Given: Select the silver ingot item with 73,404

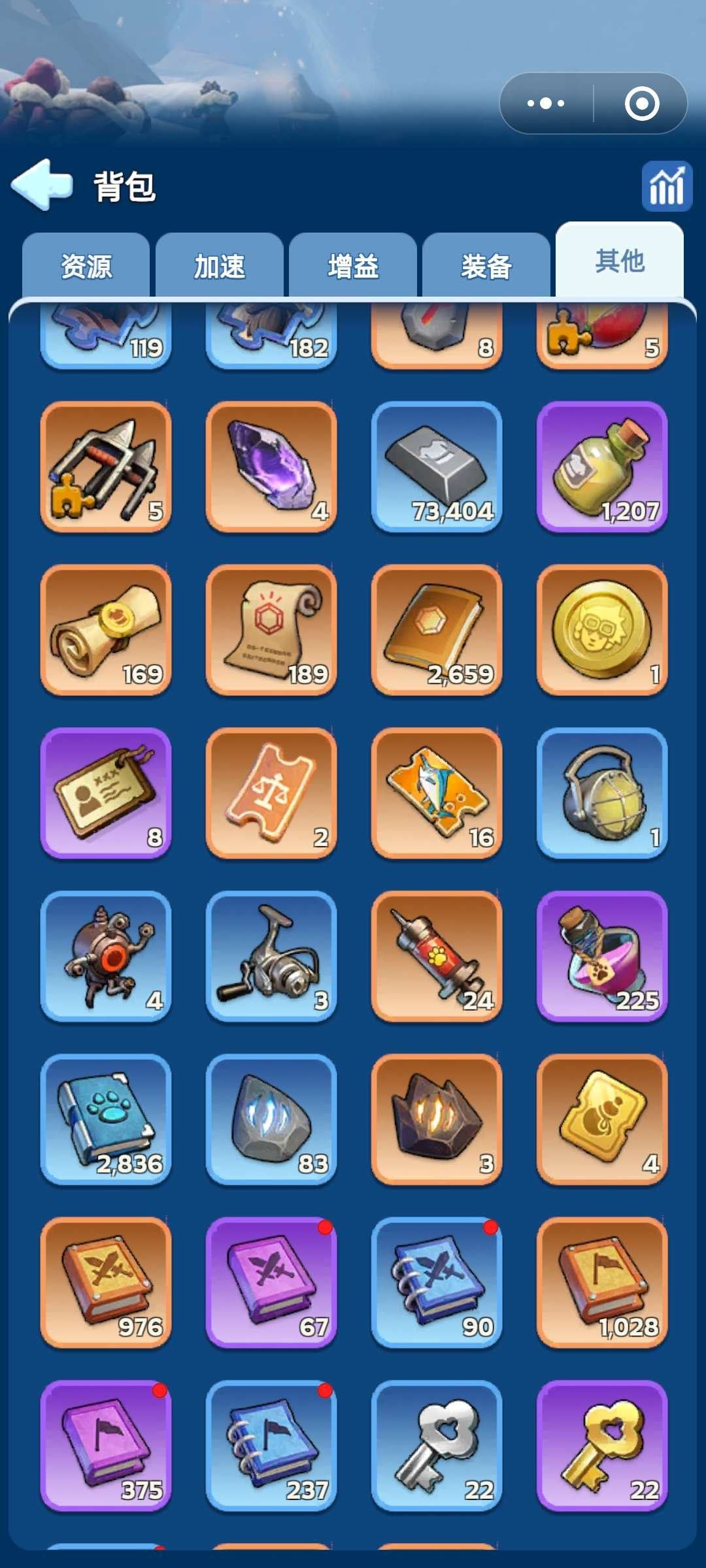Looking at the screenshot, I should click(x=437, y=466).
